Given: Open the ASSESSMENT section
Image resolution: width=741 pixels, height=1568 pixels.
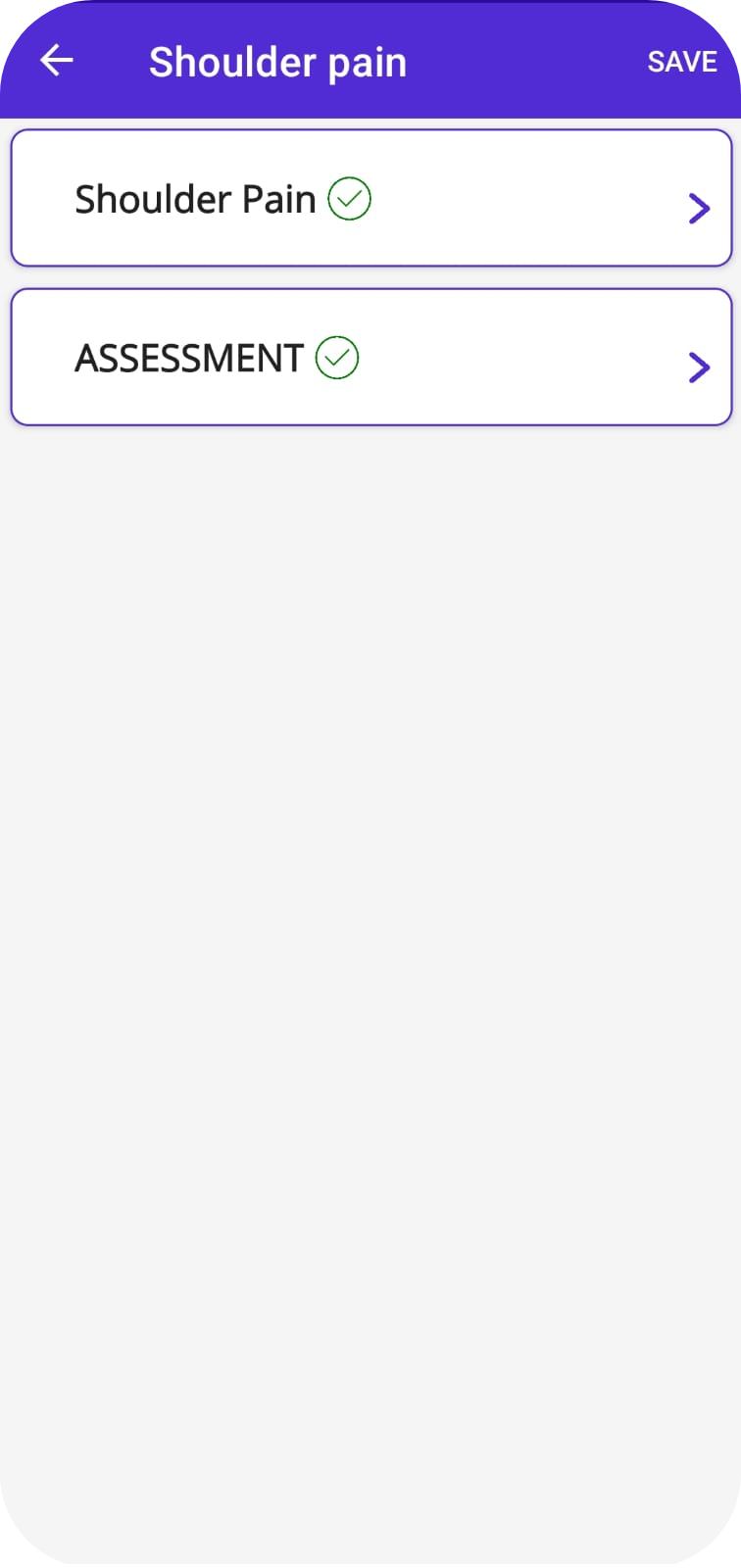Looking at the screenshot, I should click(x=370, y=358).
